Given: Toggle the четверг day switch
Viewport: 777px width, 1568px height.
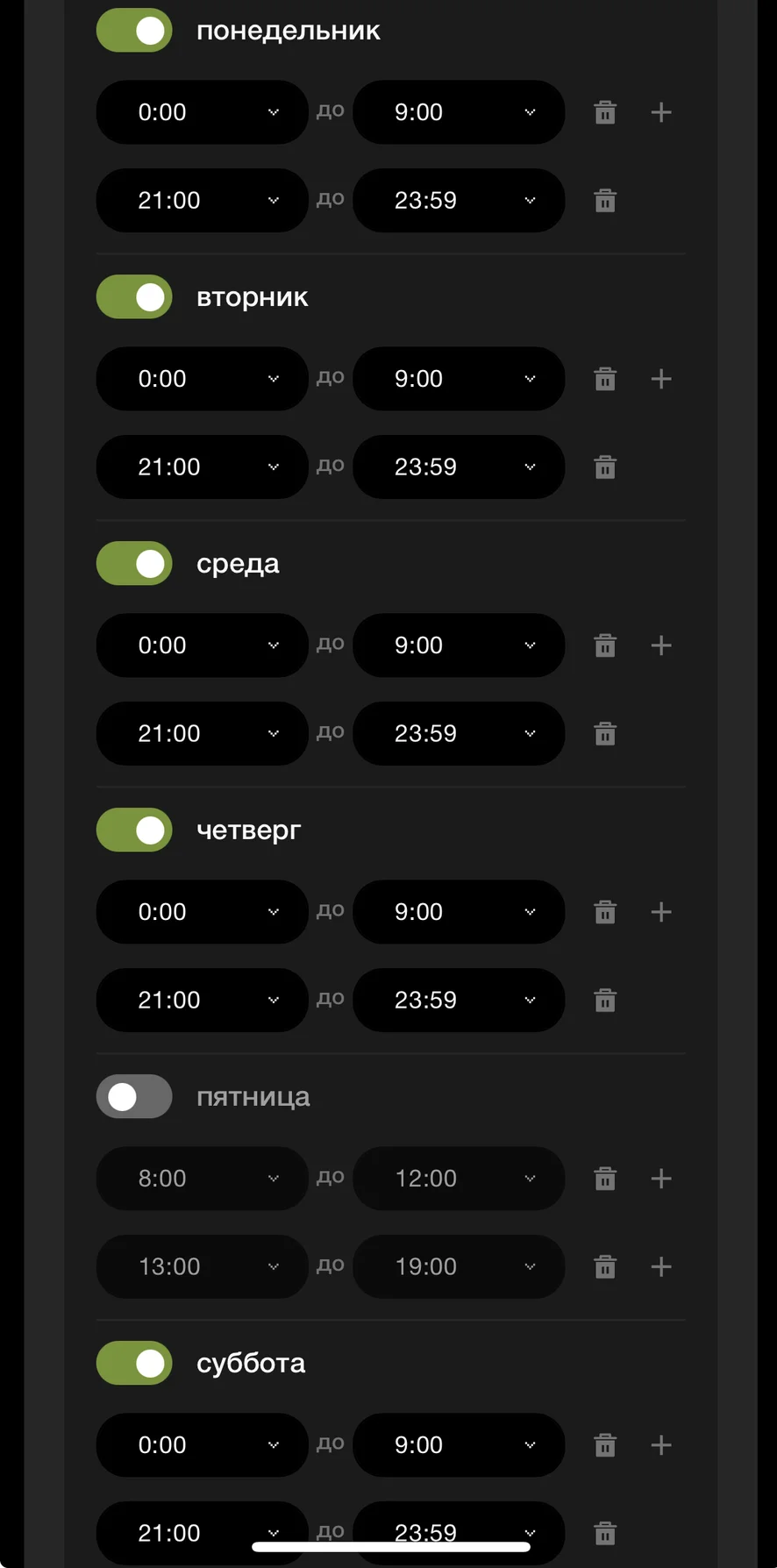Looking at the screenshot, I should tap(134, 830).
